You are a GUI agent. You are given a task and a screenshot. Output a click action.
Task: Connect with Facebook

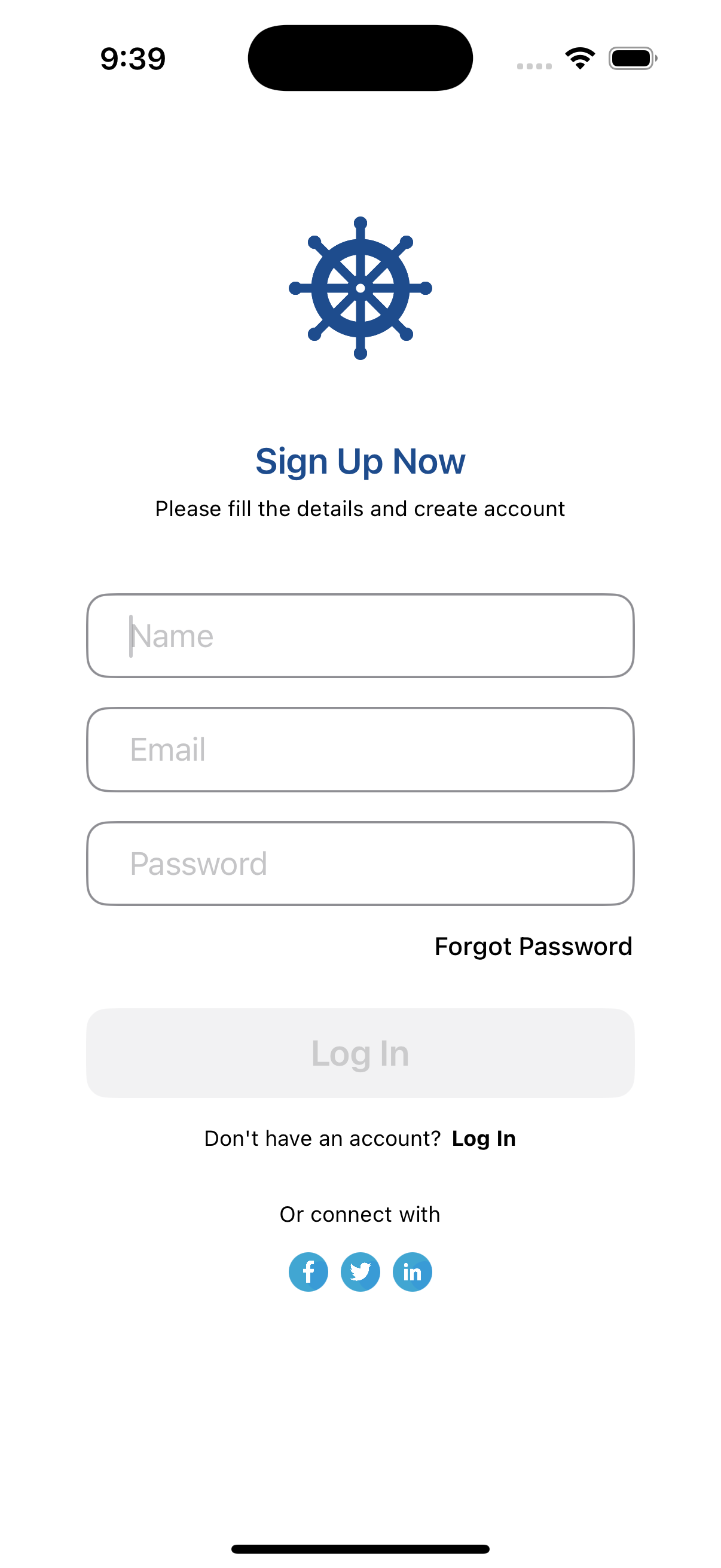tap(308, 1271)
